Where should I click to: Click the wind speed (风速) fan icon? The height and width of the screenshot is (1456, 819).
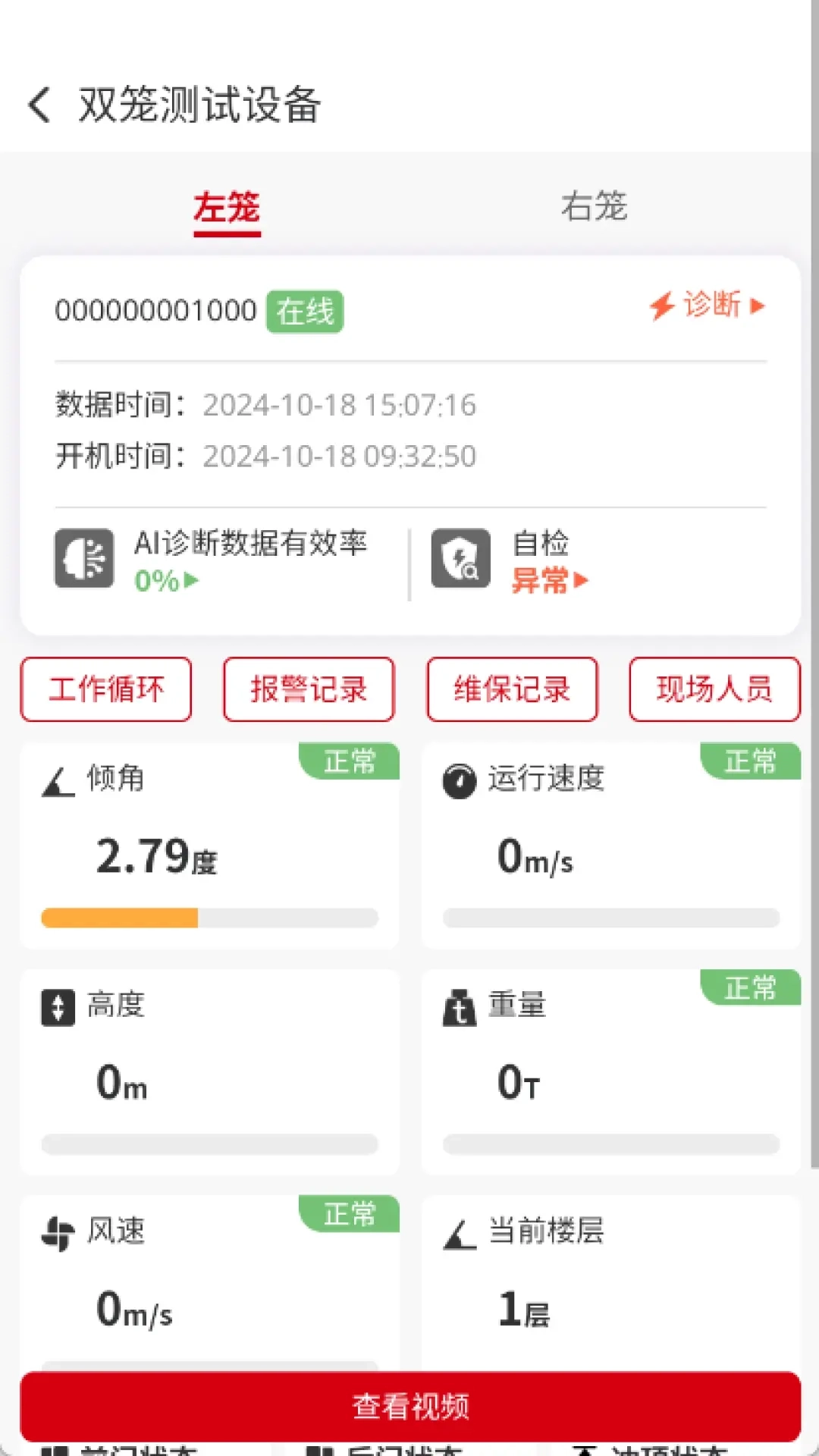59,1230
